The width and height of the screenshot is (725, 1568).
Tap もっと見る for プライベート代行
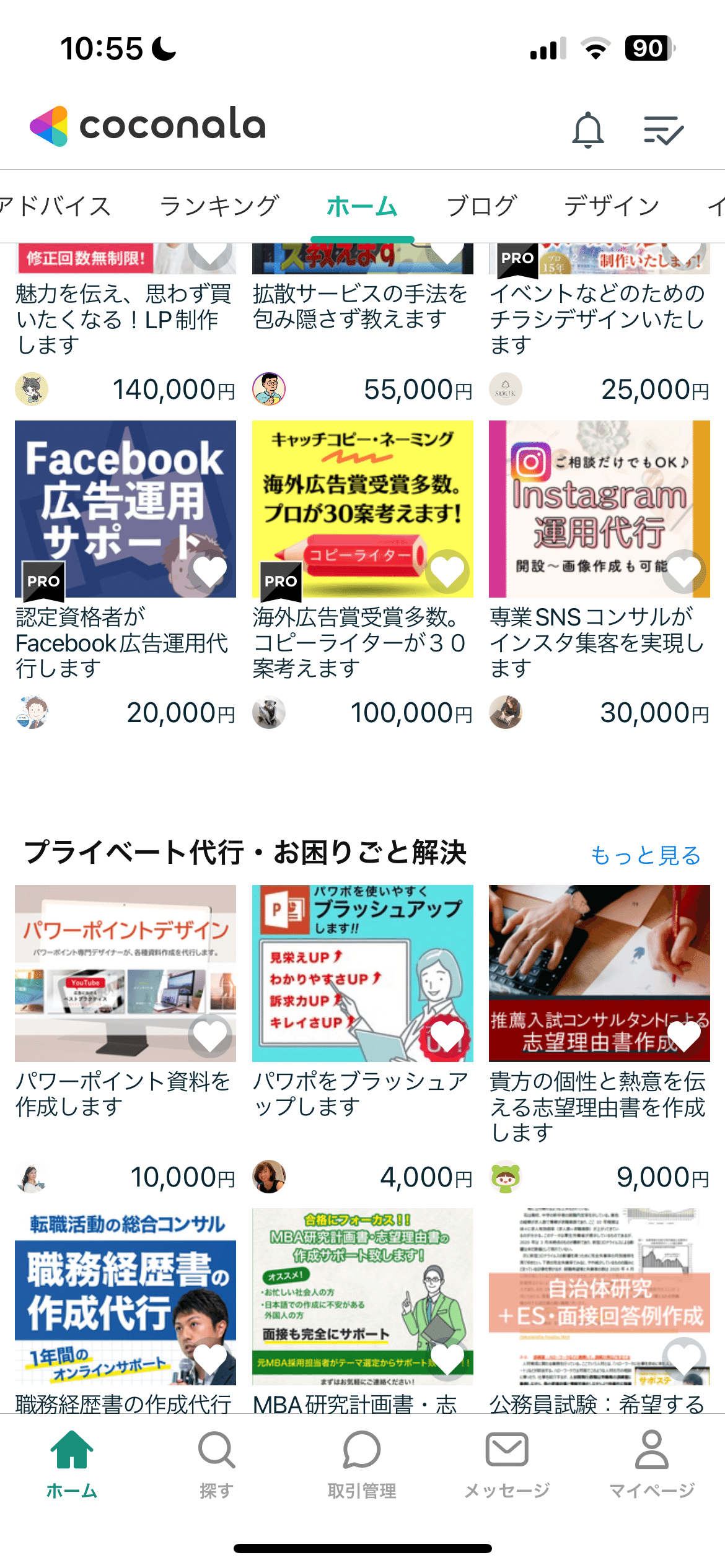pyautogui.click(x=645, y=855)
